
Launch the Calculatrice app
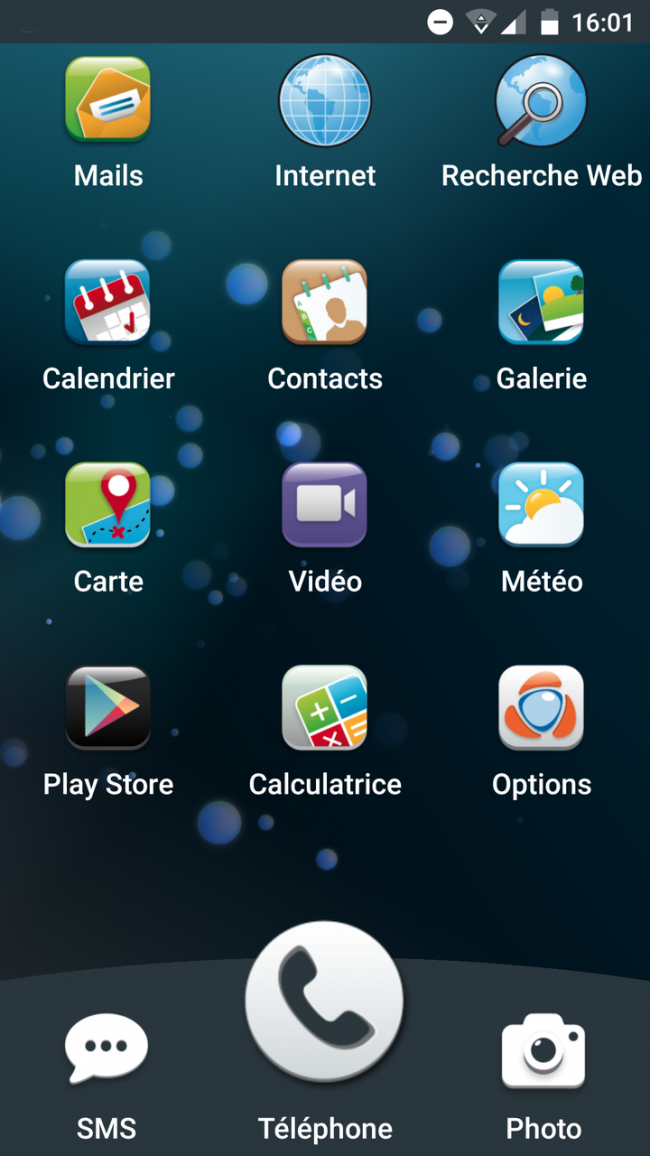[325, 709]
